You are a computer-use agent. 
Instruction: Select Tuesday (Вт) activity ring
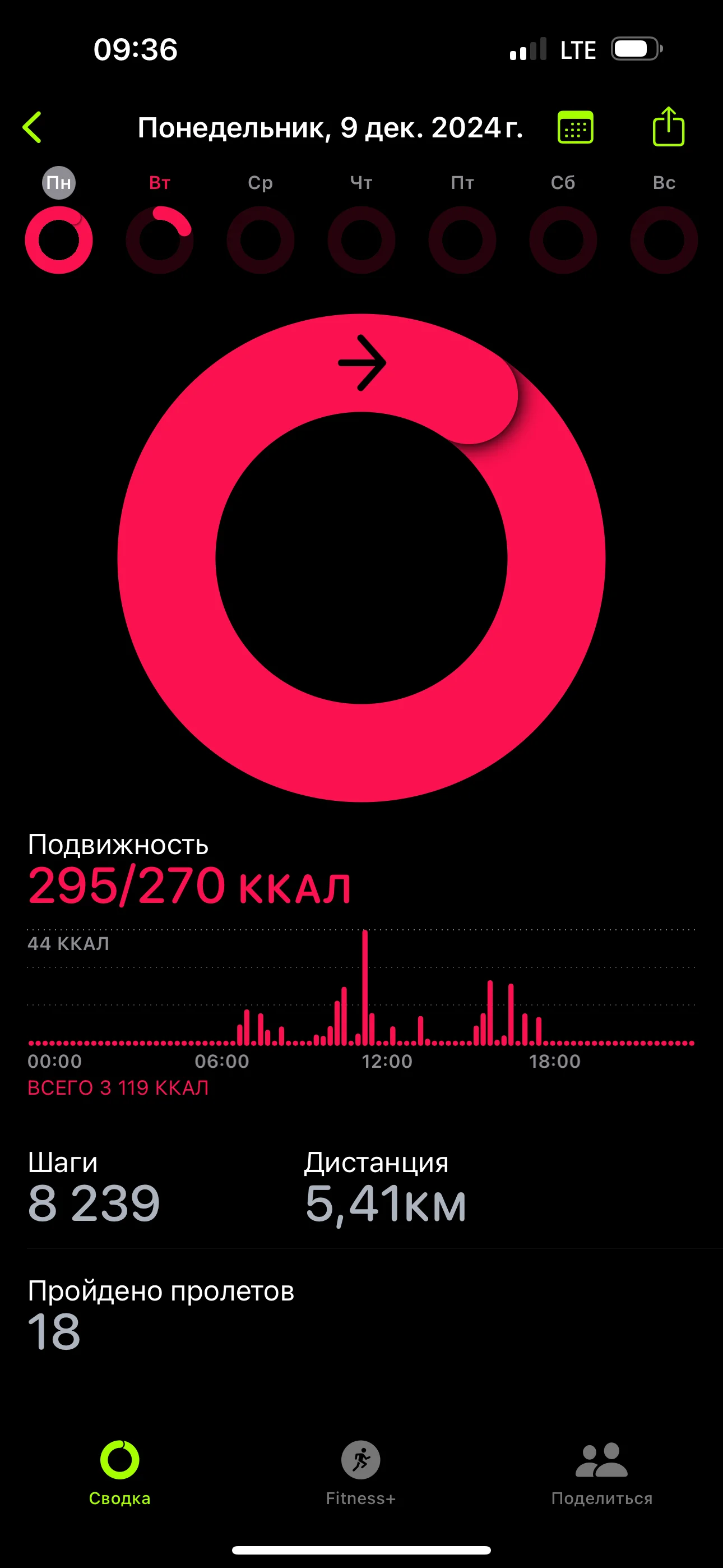[x=159, y=239]
